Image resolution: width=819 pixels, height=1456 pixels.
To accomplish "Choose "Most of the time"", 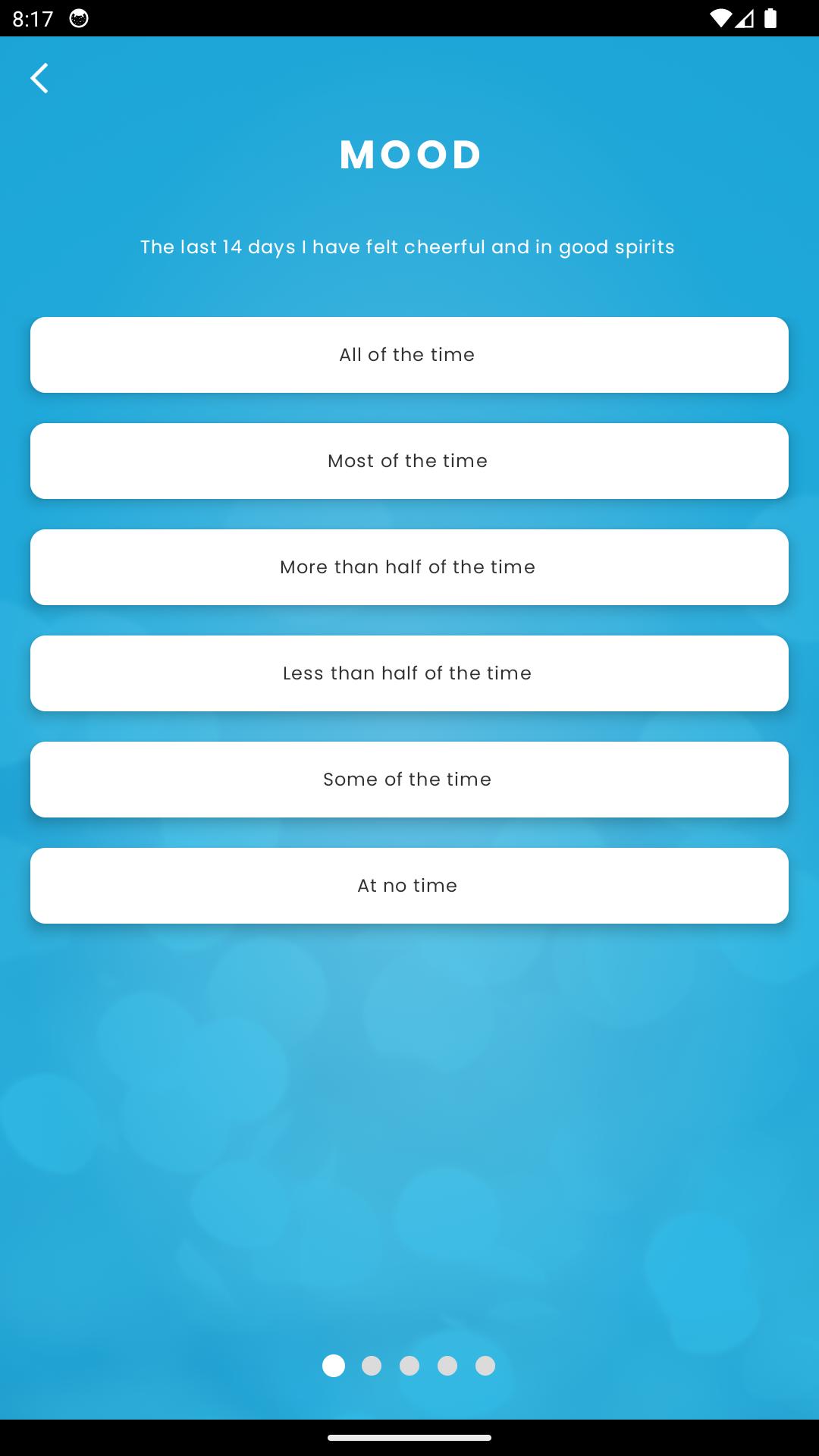I will click(x=409, y=461).
